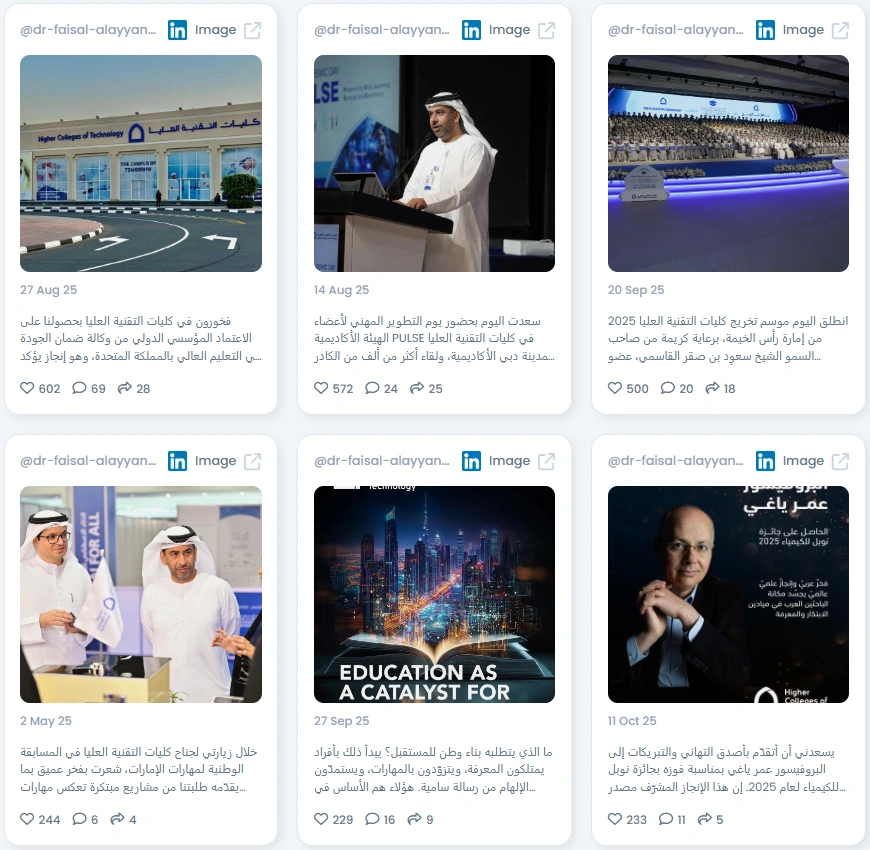Open external link for the 11 Oct 25 post
The height and width of the screenshot is (850, 870).
click(840, 461)
